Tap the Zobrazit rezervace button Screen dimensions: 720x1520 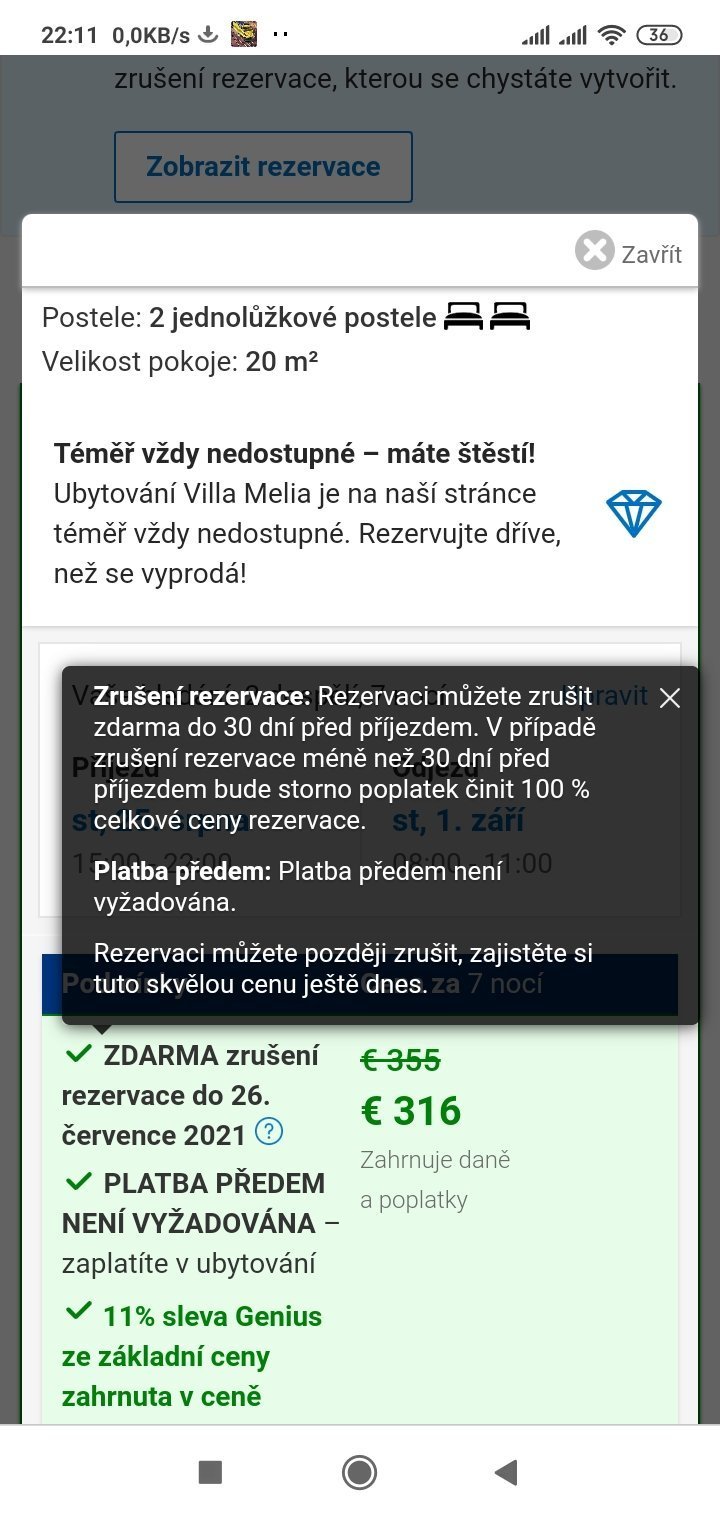(263, 166)
